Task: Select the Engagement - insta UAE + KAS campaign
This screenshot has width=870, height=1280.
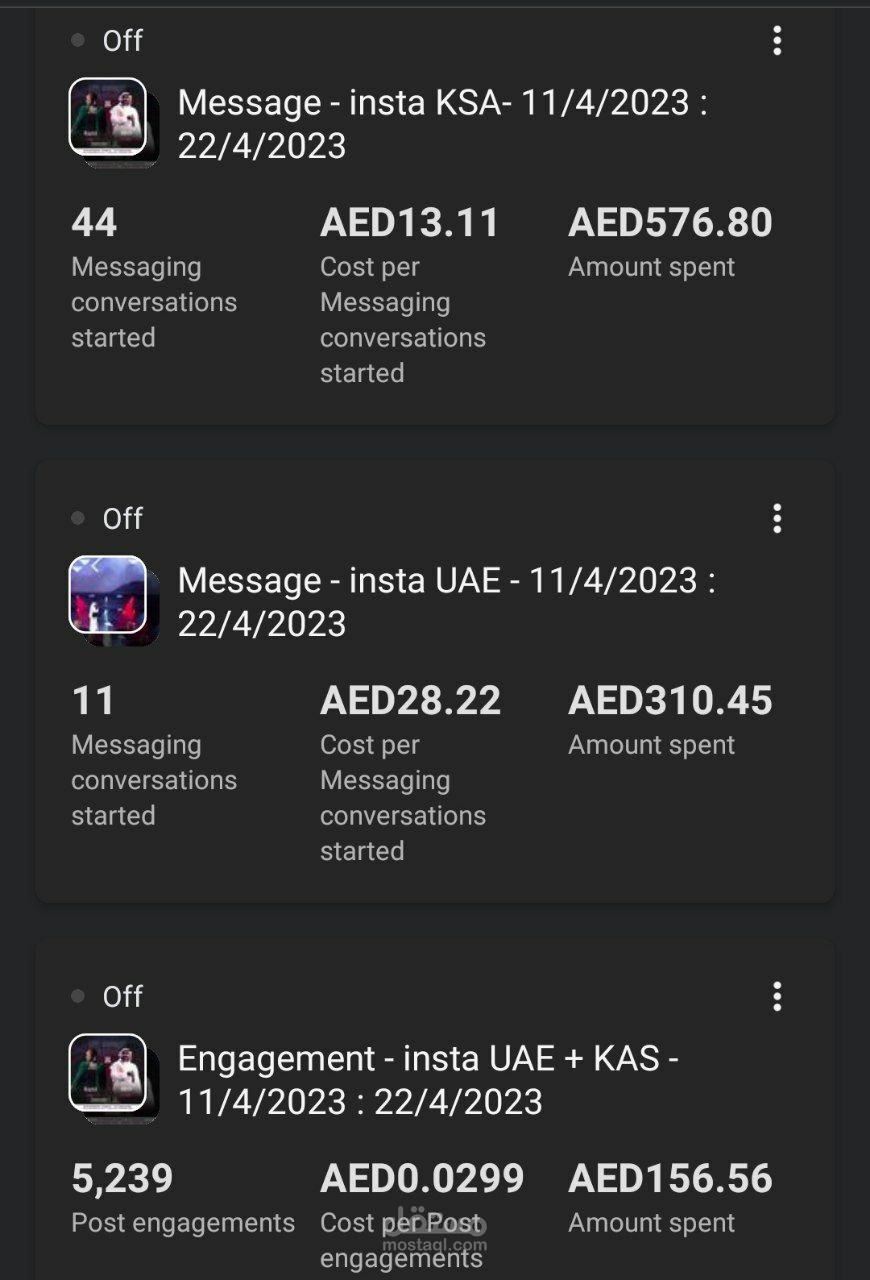Action: 428,1080
